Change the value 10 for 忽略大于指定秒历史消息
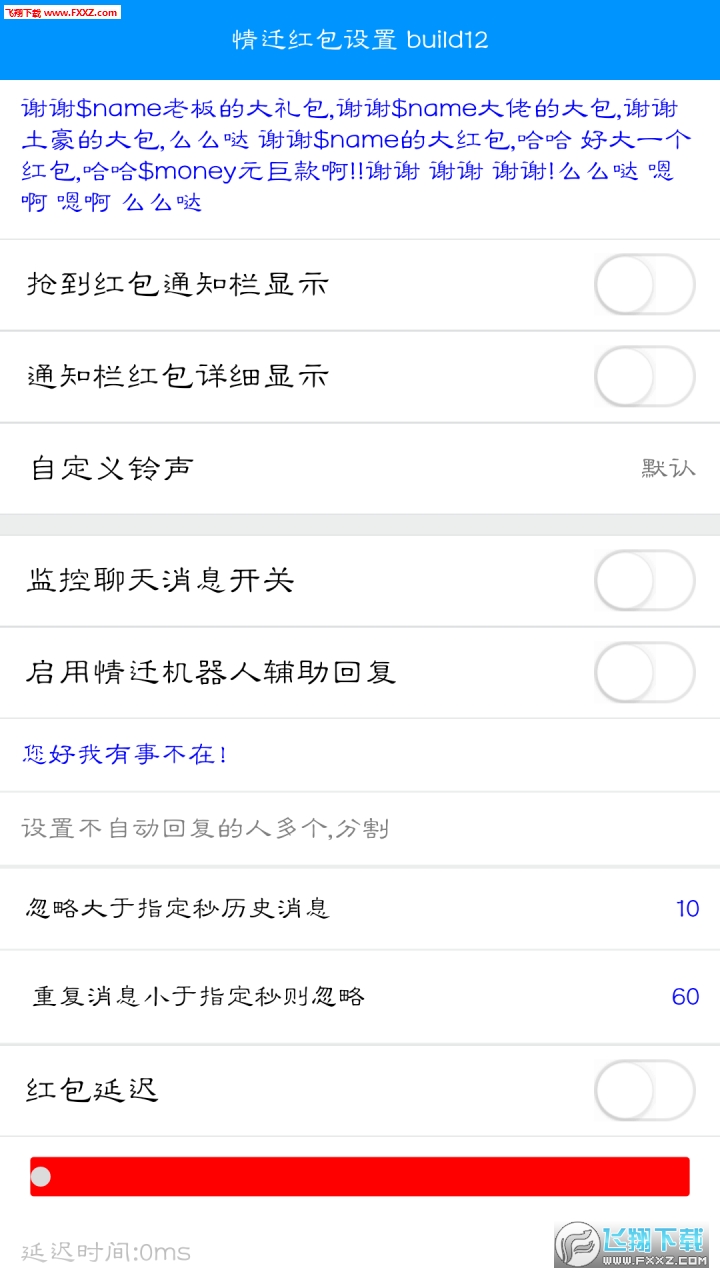This screenshot has width=720, height=1280. (x=687, y=909)
